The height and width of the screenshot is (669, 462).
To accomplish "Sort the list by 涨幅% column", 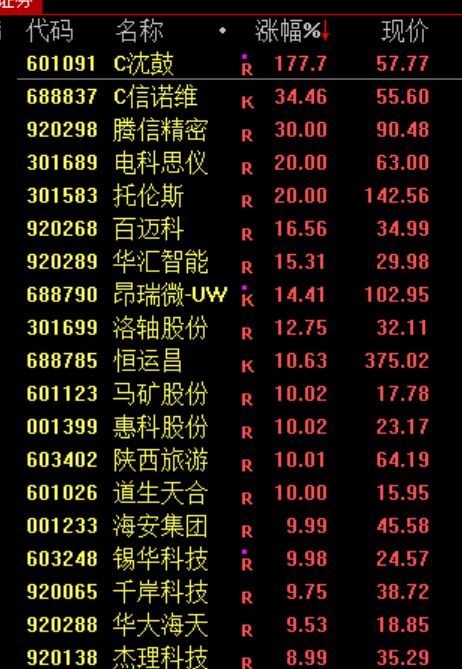I will 292,31.
